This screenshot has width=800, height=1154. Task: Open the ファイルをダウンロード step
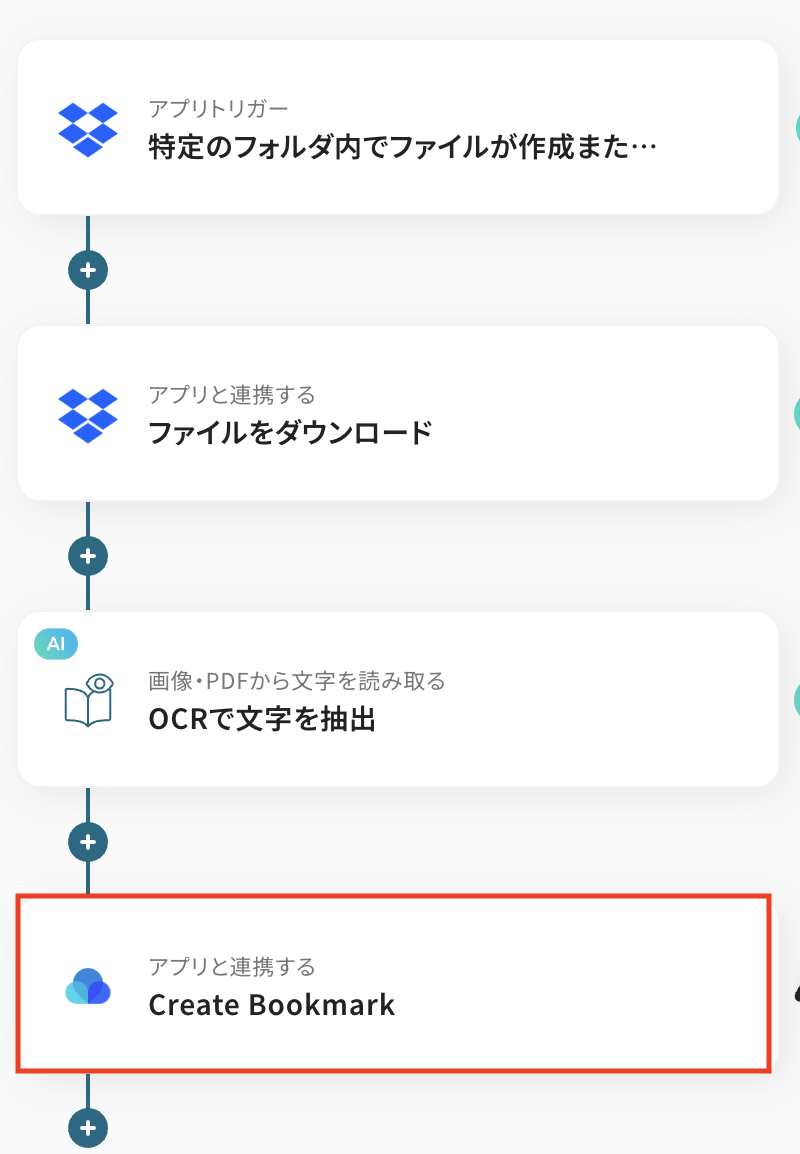tap(398, 413)
